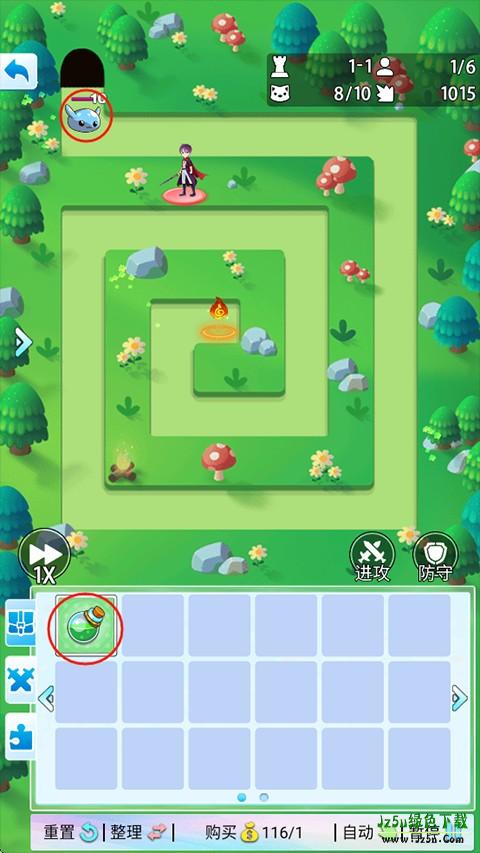480x853 pixels.
Task: Tap 重置 to reset items
Action: coord(71,832)
